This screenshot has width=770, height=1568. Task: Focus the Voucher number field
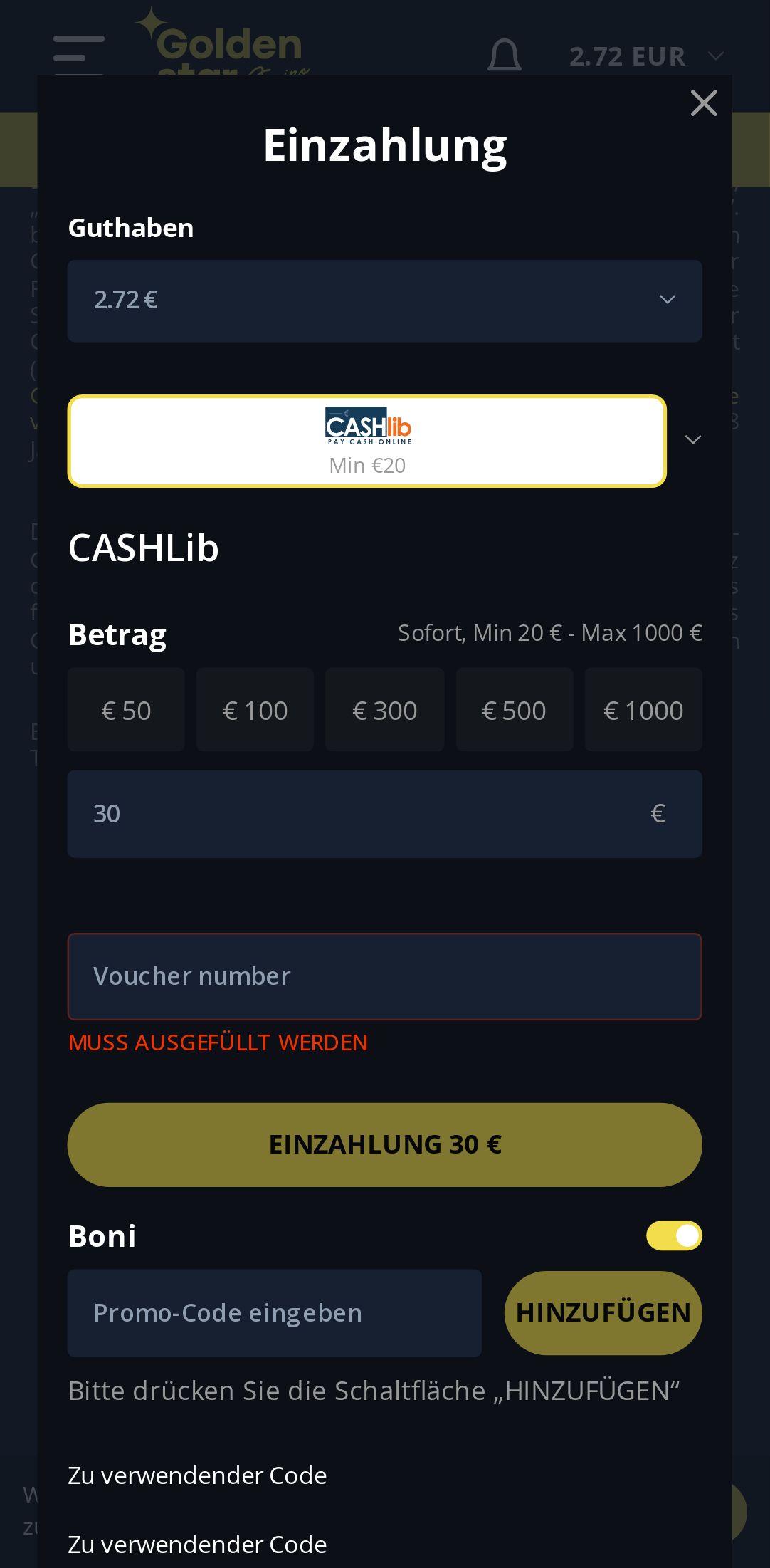(384, 976)
